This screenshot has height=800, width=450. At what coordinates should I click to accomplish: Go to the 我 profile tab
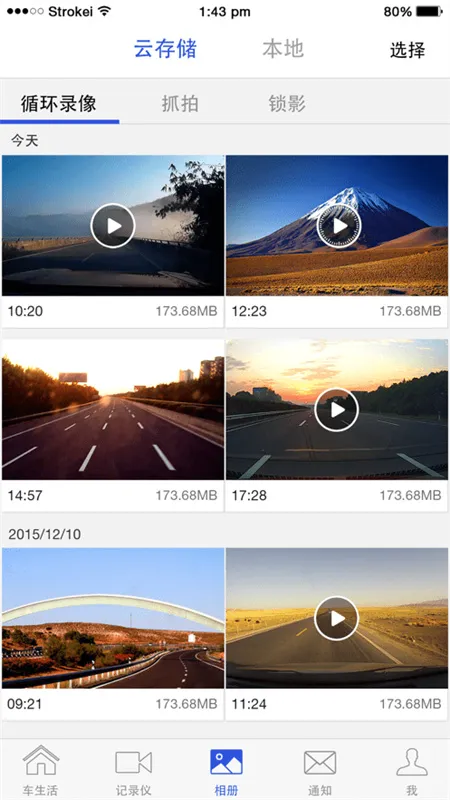(x=412, y=770)
